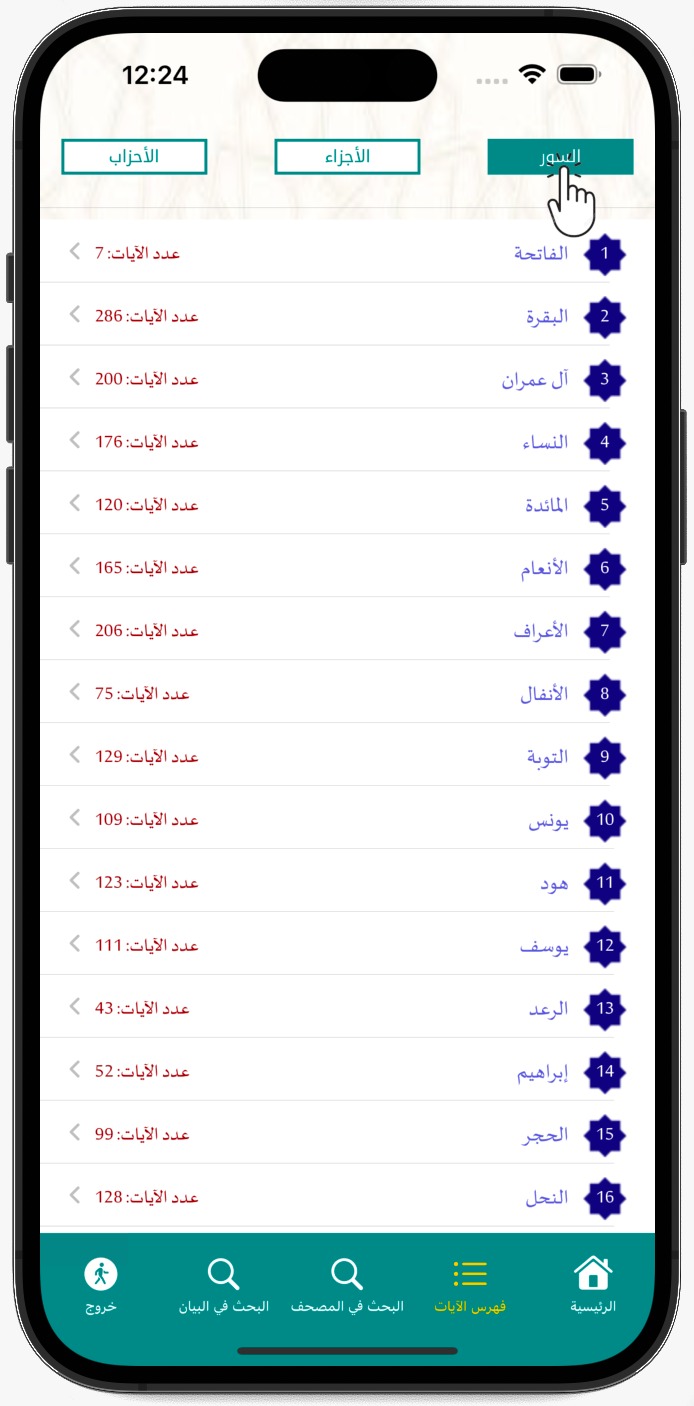Open surah المائدة
The height and width of the screenshot is (1406, 694).
click(347, 504)
